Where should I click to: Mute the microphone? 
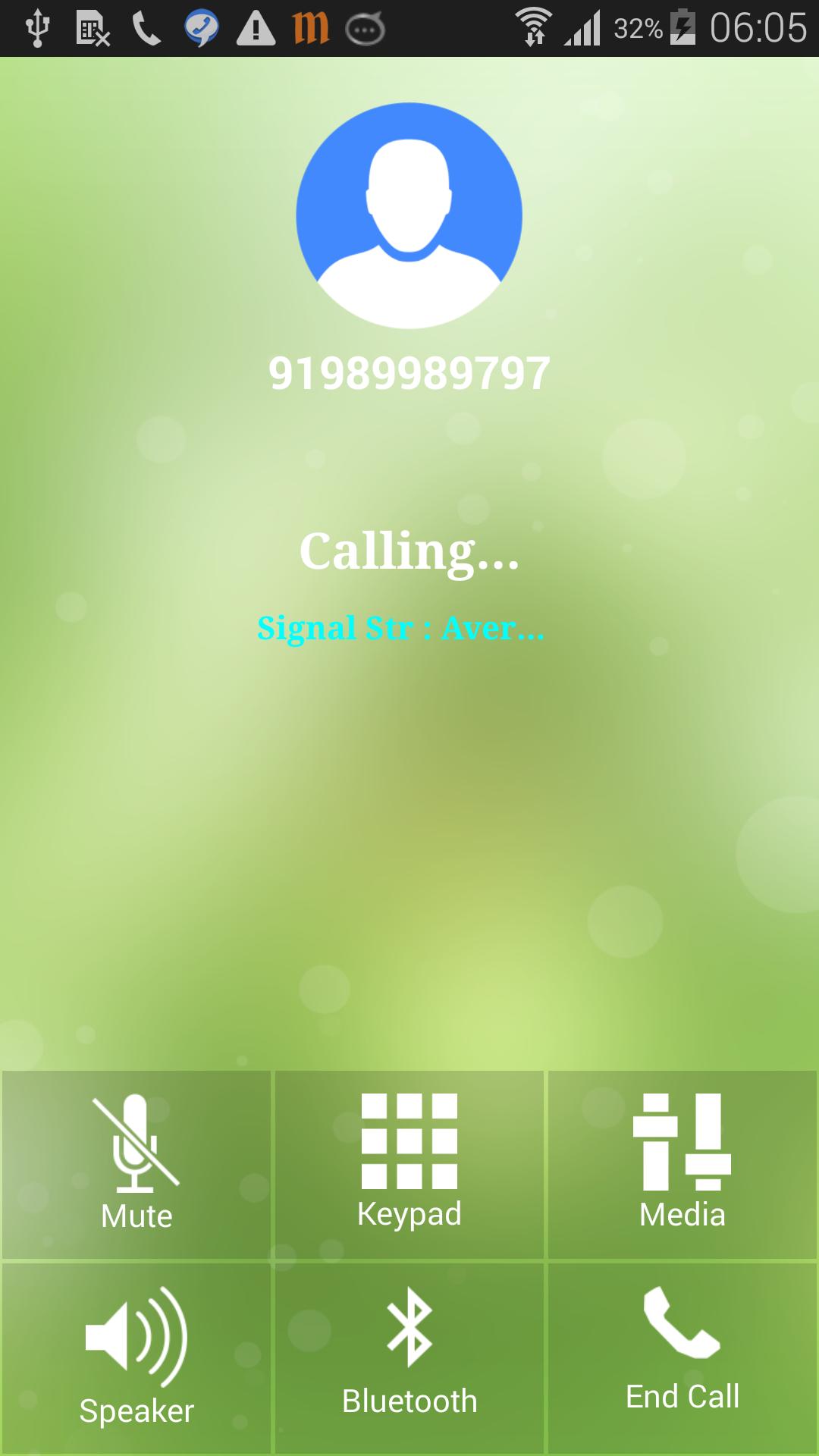136,1164
